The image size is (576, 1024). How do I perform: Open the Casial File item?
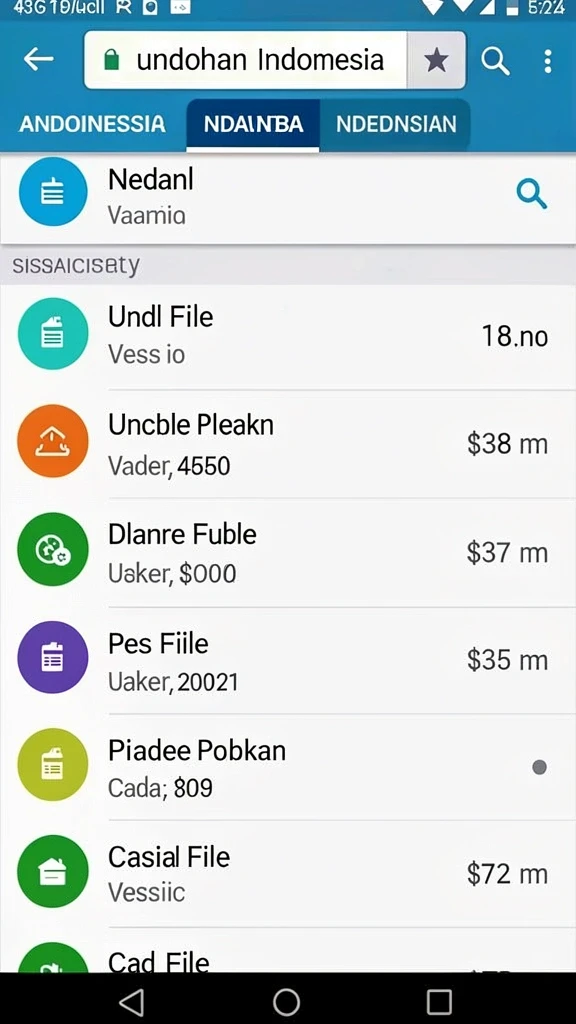coord(288,874)
